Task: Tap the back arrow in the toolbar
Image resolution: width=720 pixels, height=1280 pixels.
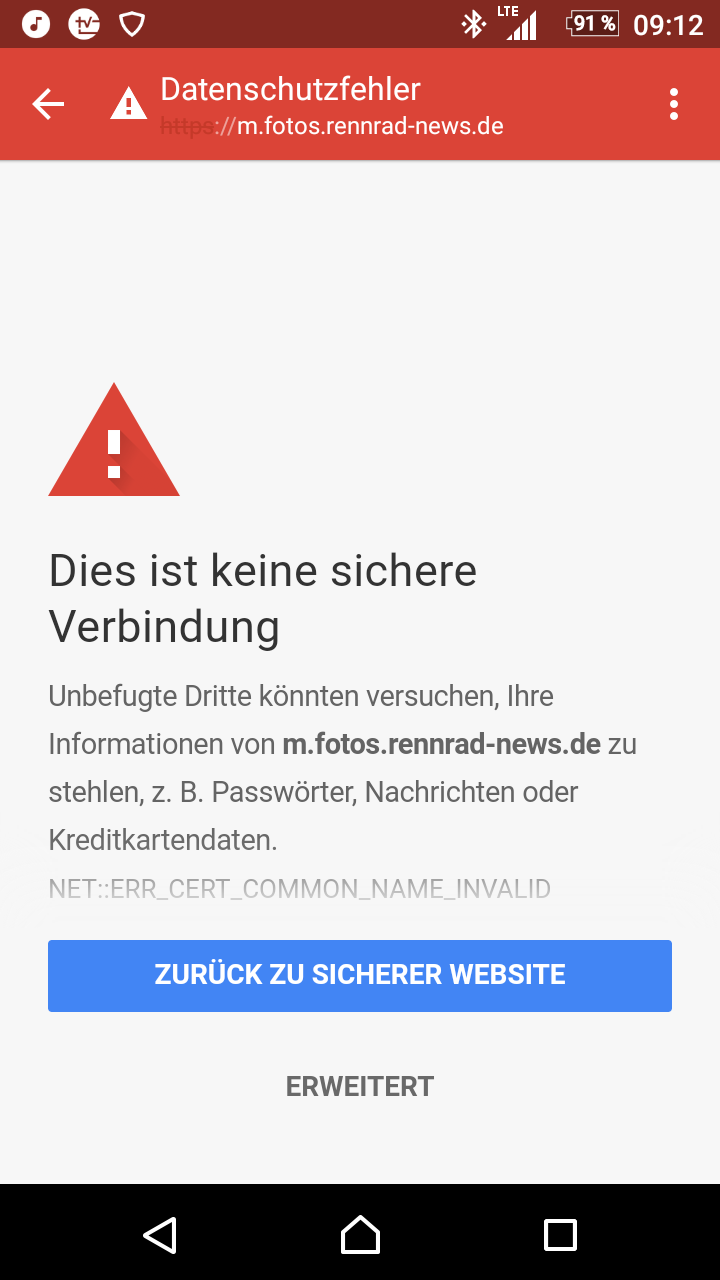Action: [48, 104]
